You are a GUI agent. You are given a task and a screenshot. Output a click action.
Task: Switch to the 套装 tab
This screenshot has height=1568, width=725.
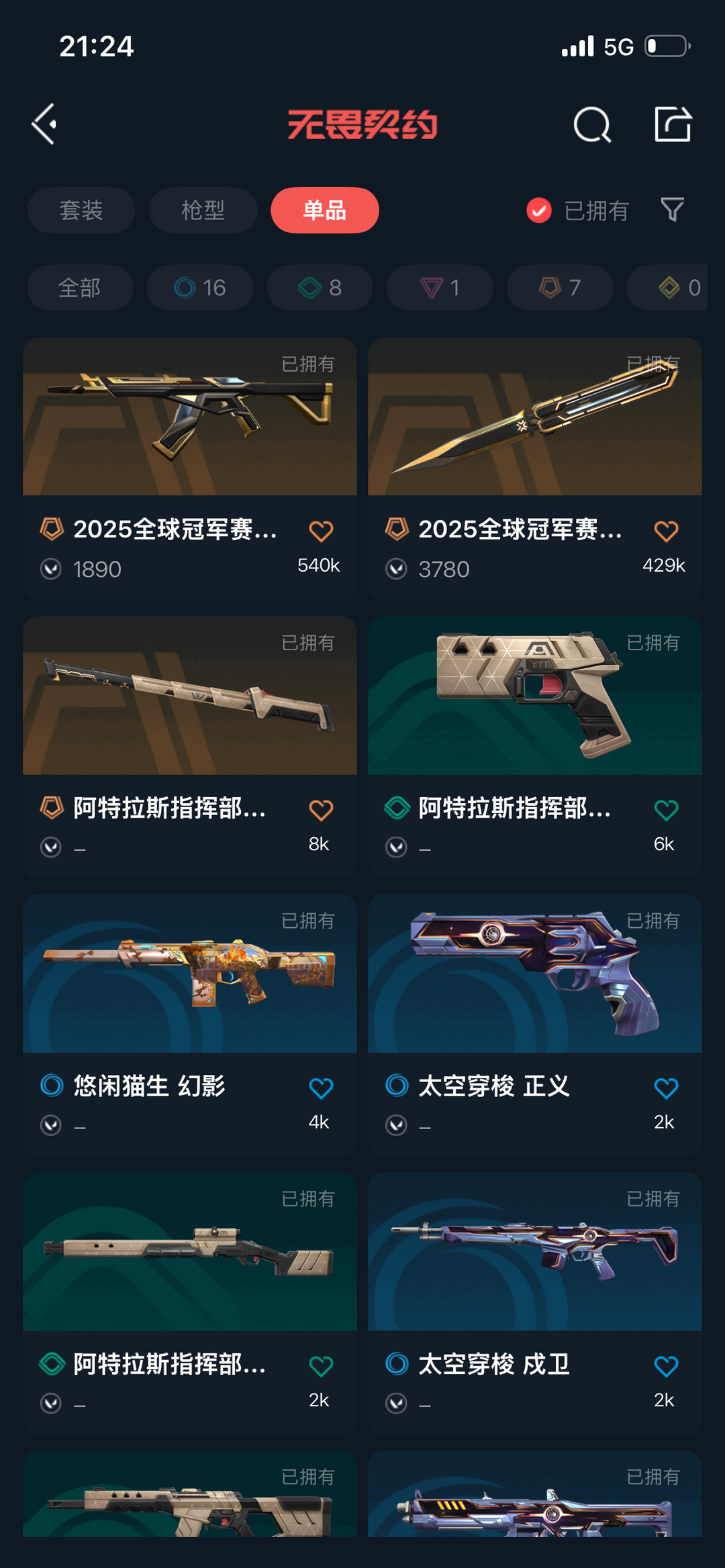pyautogui.click(x=81, y=210)
